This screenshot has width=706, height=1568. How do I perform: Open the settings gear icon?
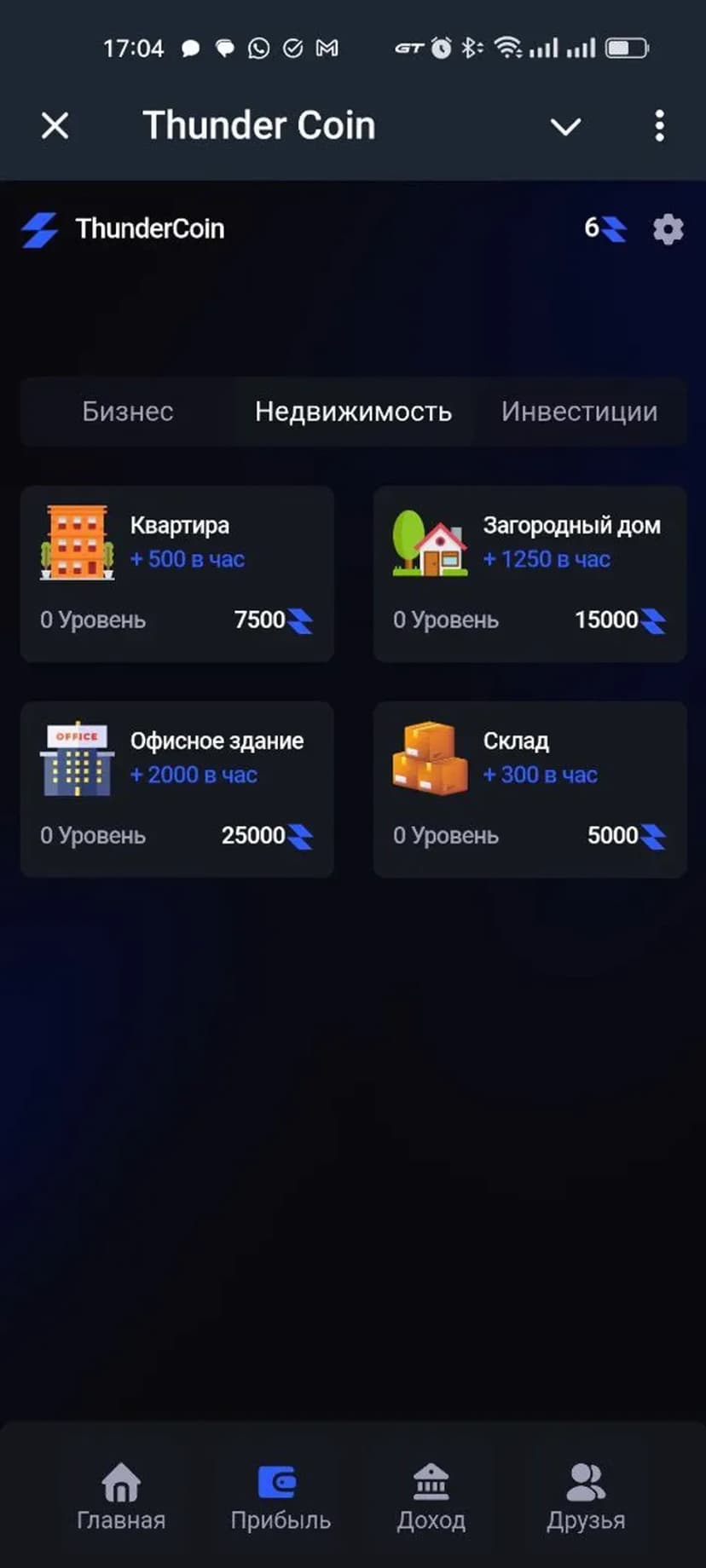tap(668, 229)
